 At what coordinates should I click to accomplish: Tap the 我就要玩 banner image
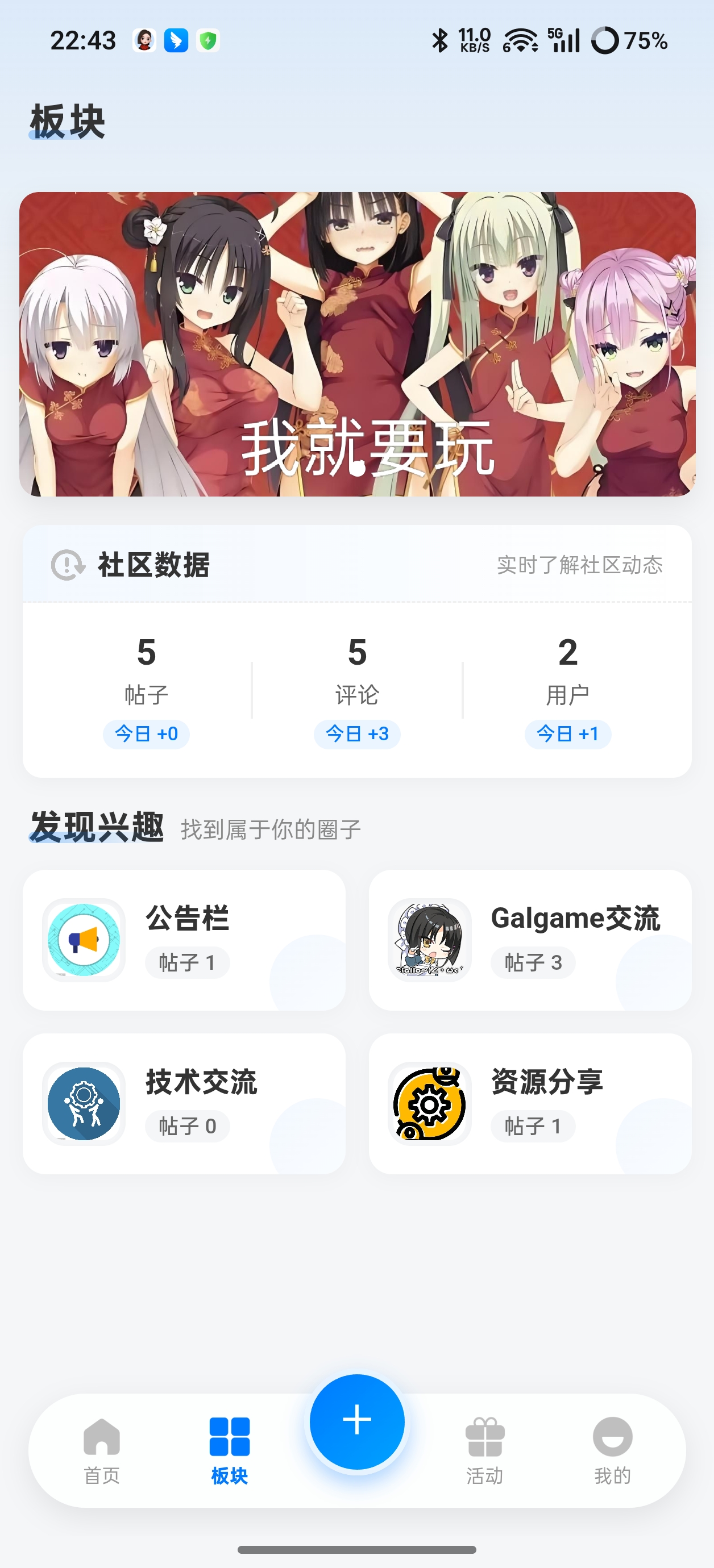click(357, 344)
